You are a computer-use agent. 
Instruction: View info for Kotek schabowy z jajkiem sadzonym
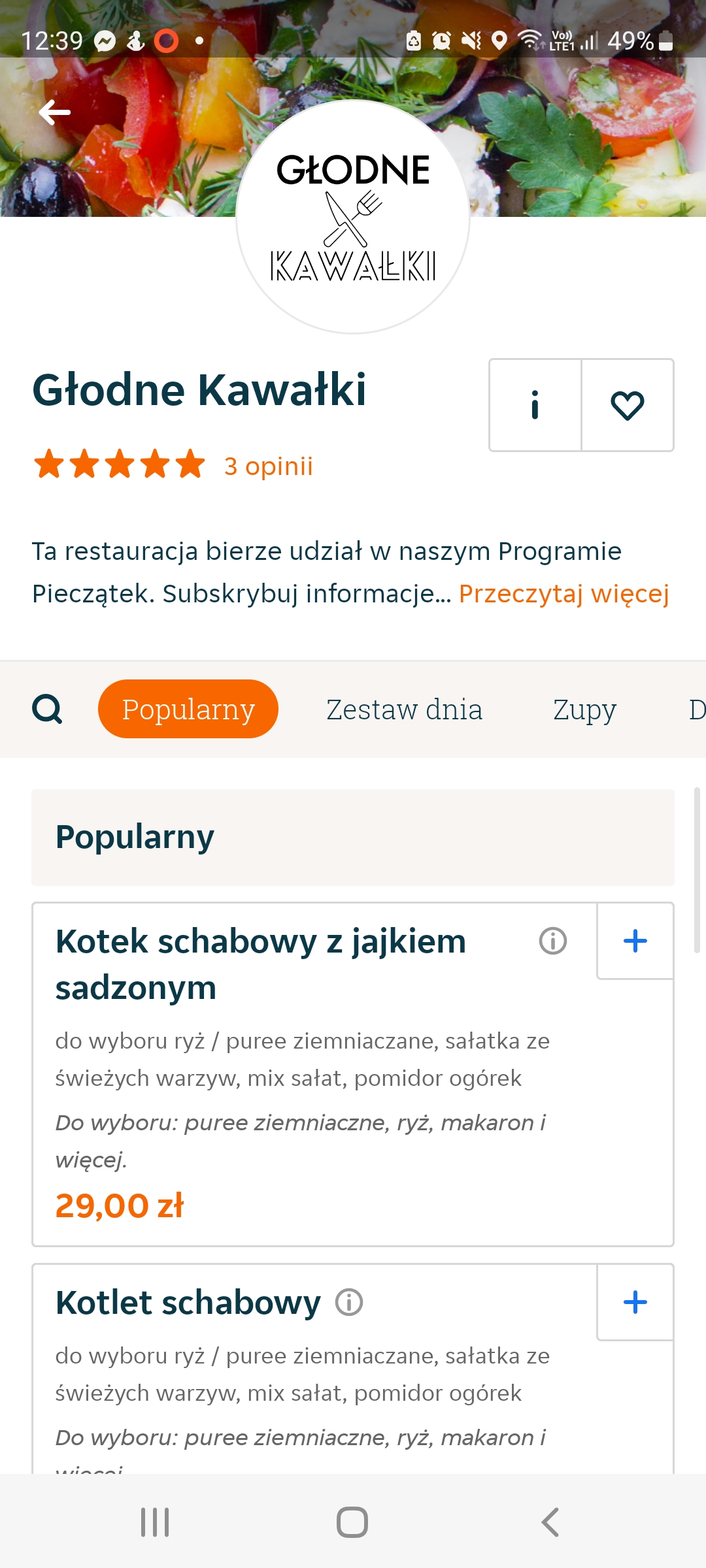point(553,941)
